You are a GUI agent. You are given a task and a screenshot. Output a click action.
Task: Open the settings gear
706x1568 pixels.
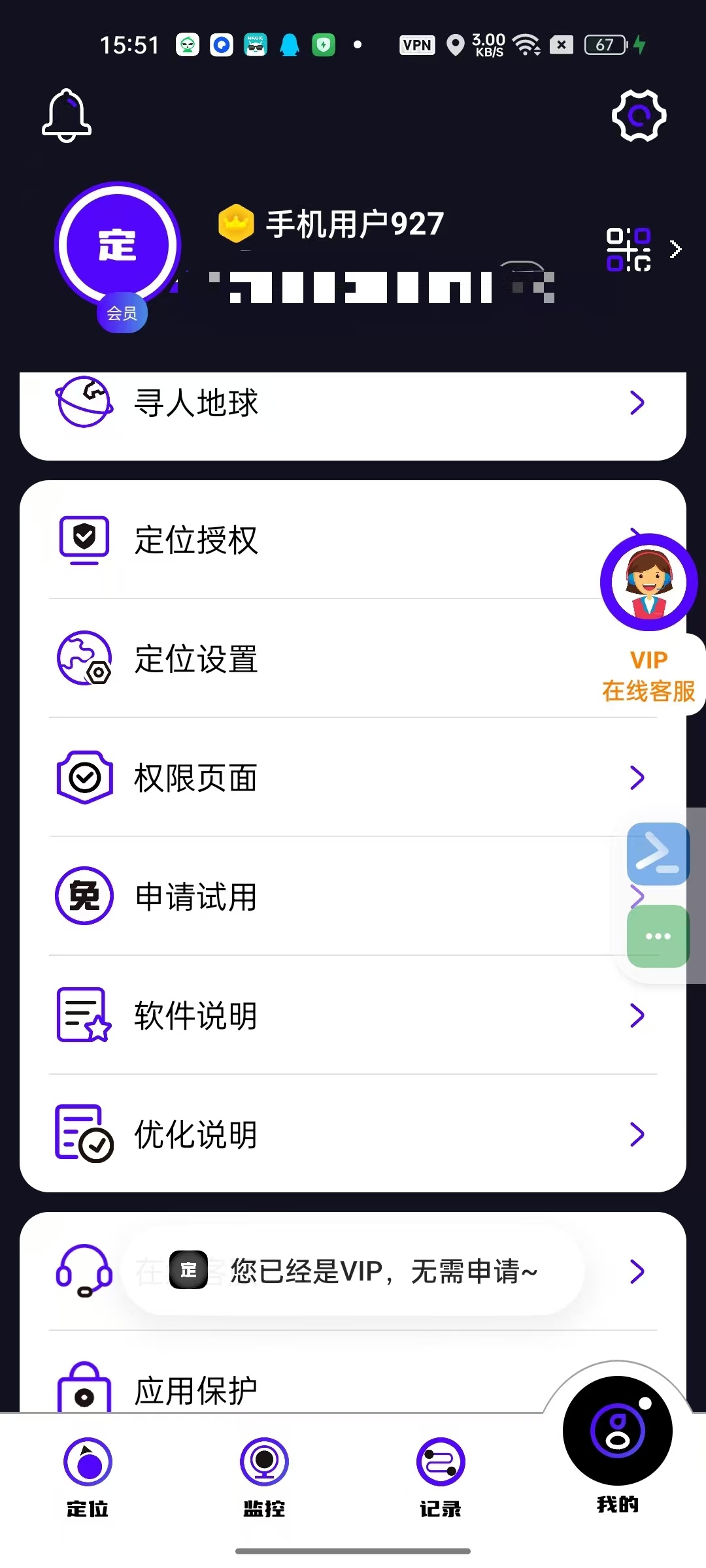click(x=639, y=116)
